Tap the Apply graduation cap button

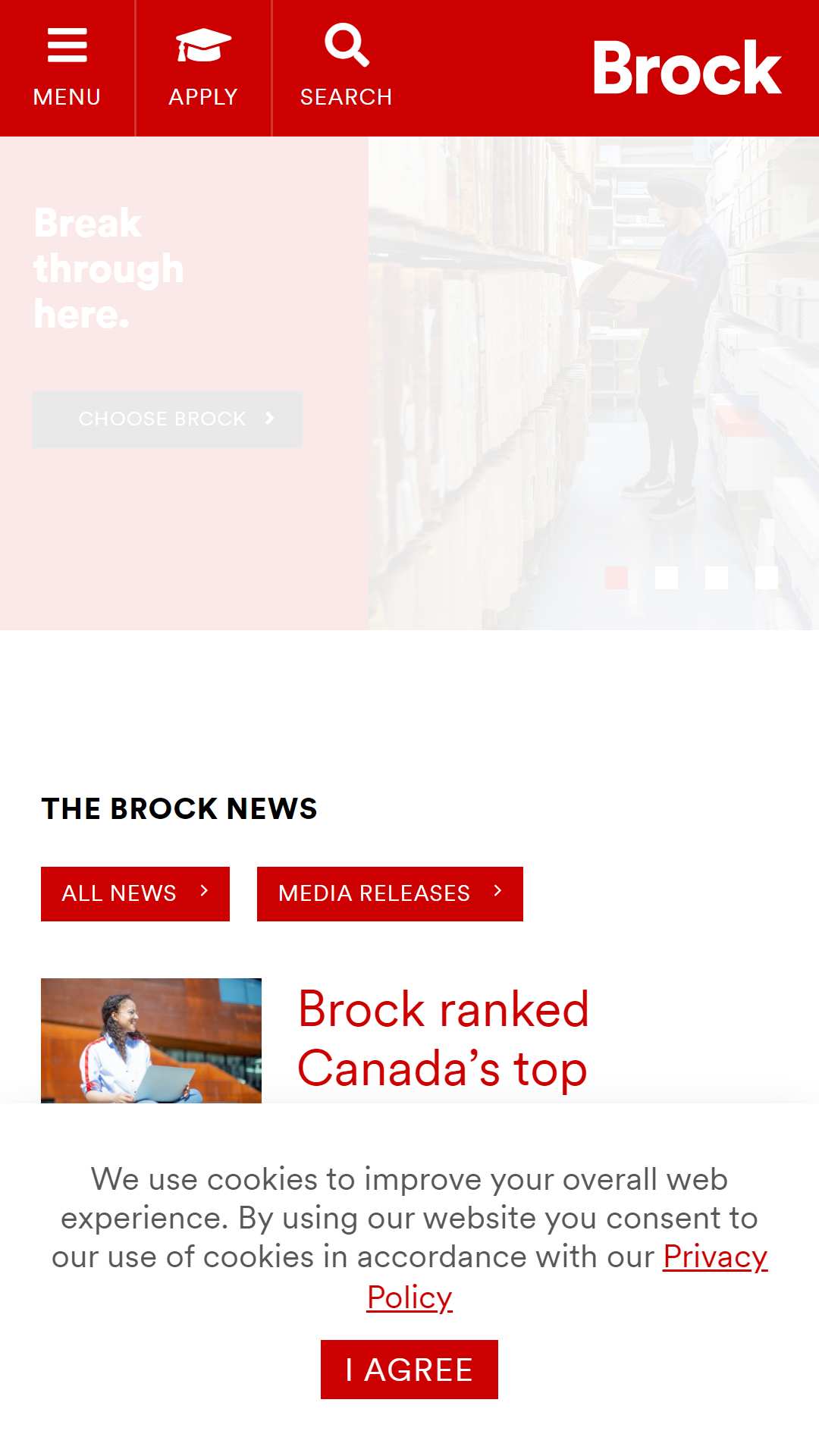pyautogui.click(x=203, y=68)
